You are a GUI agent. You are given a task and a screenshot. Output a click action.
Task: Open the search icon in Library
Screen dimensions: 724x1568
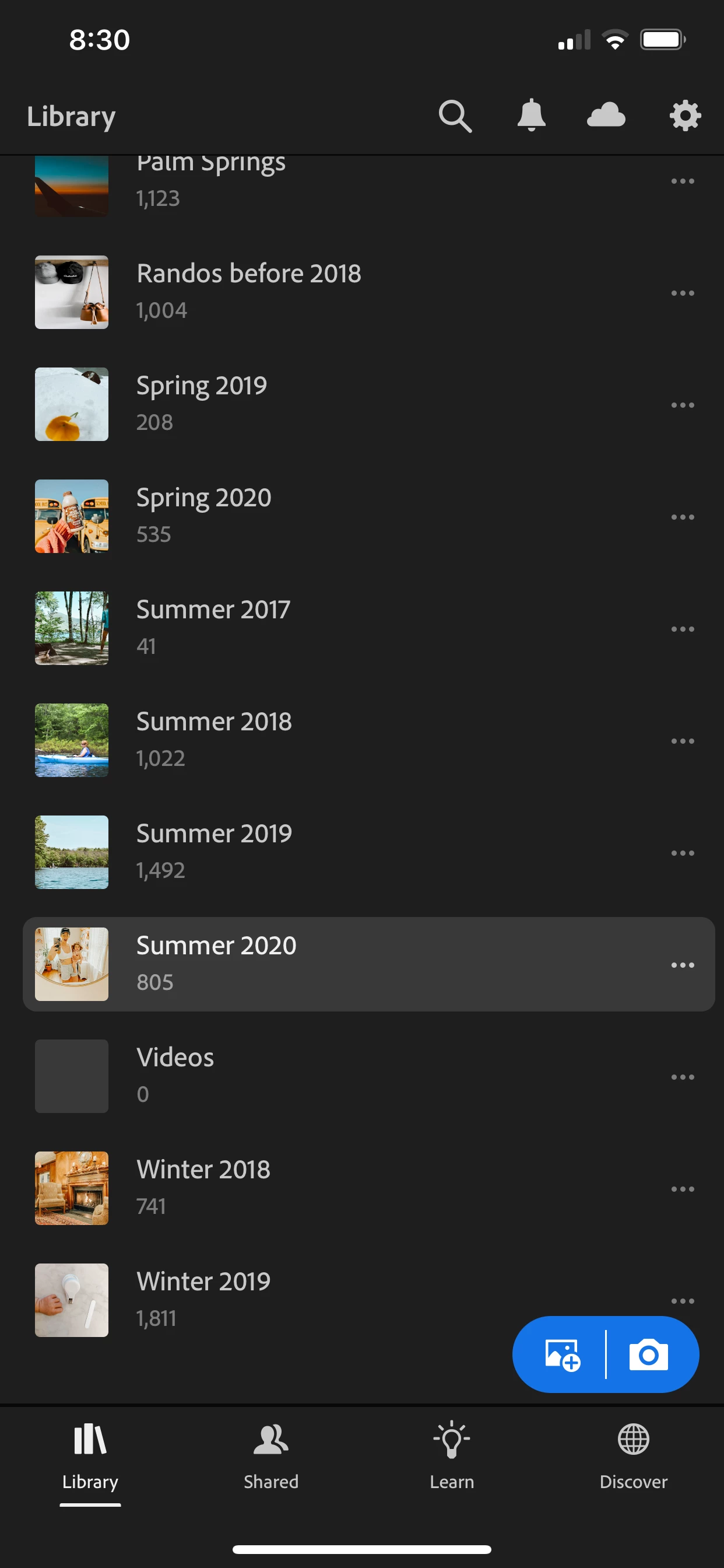[x=455, y=116]
